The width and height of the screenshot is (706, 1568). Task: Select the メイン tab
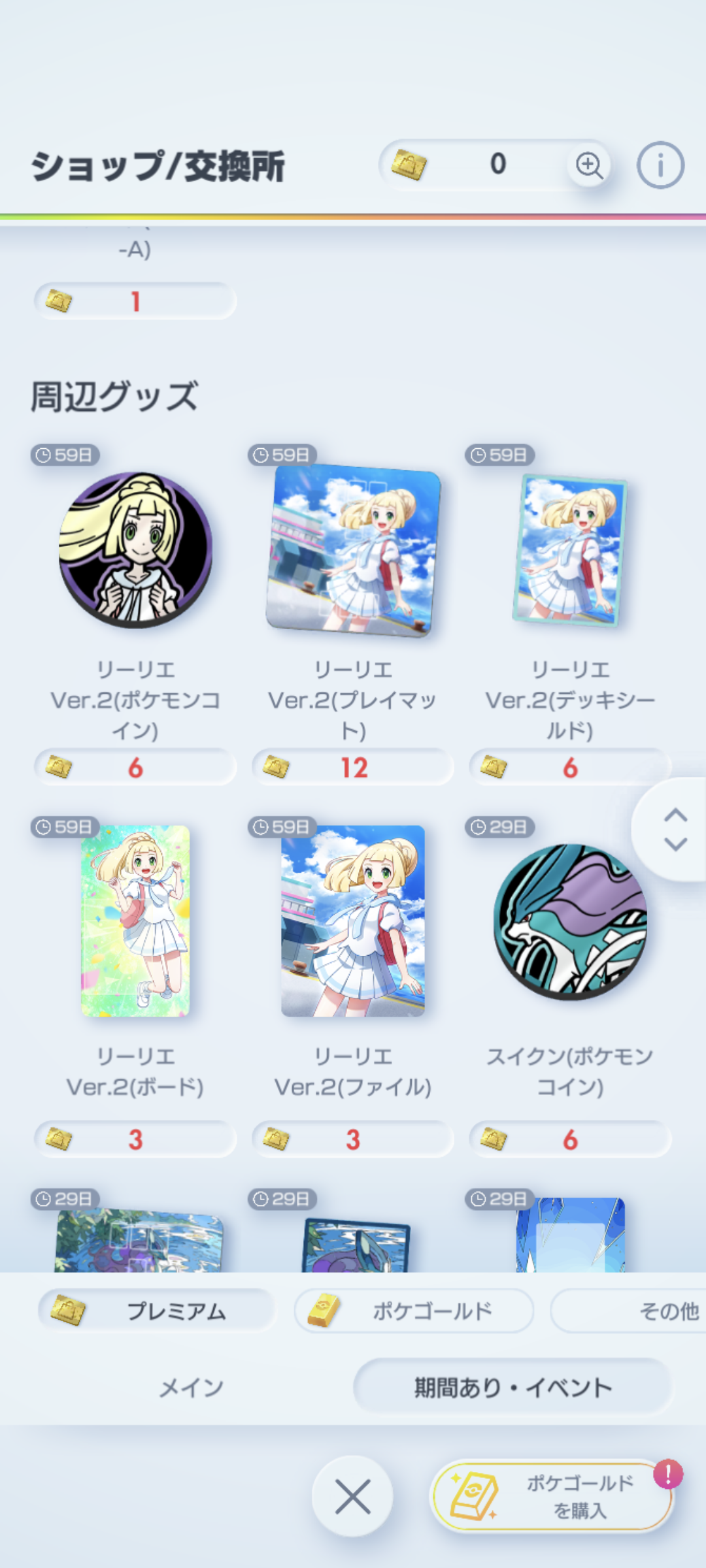pos(191,1386)
